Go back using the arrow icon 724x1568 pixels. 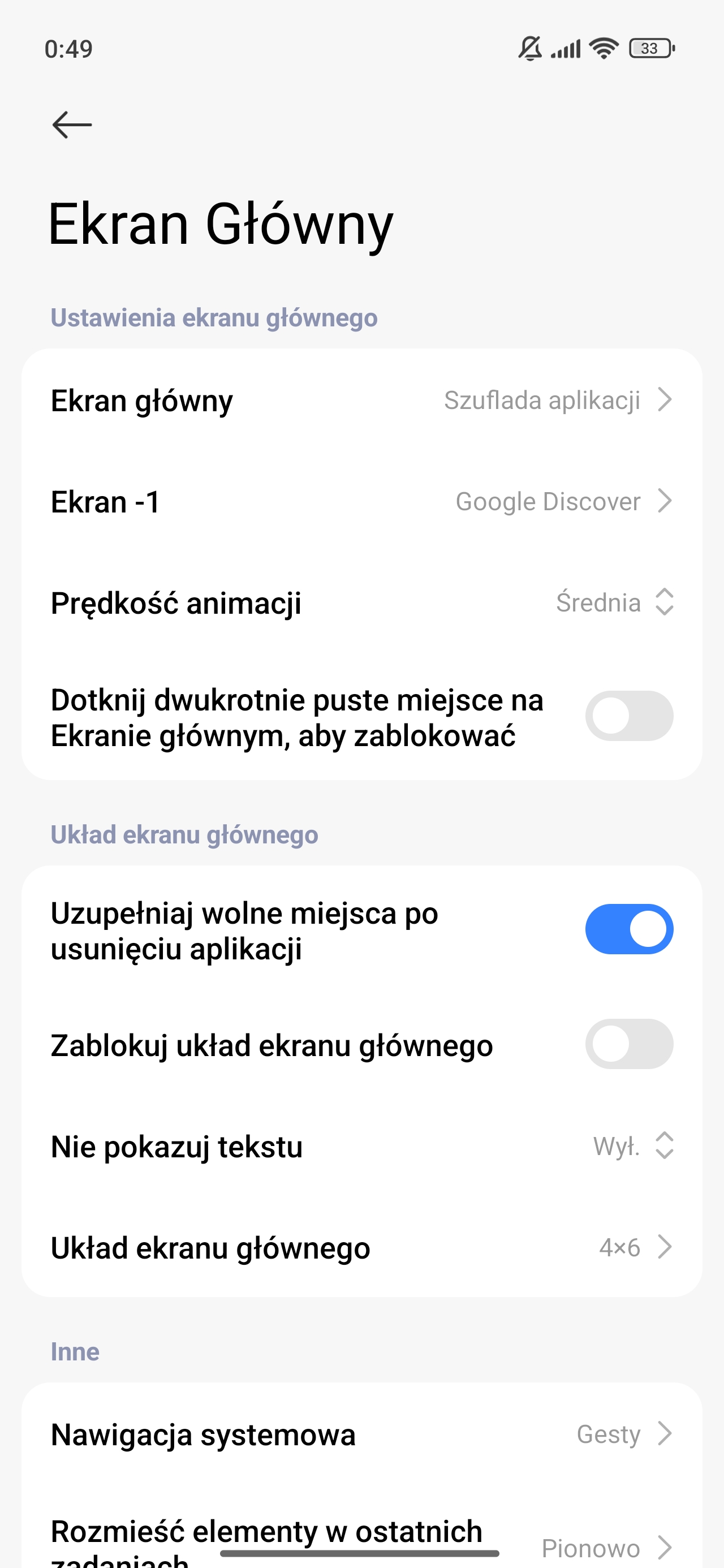point(72,125)
